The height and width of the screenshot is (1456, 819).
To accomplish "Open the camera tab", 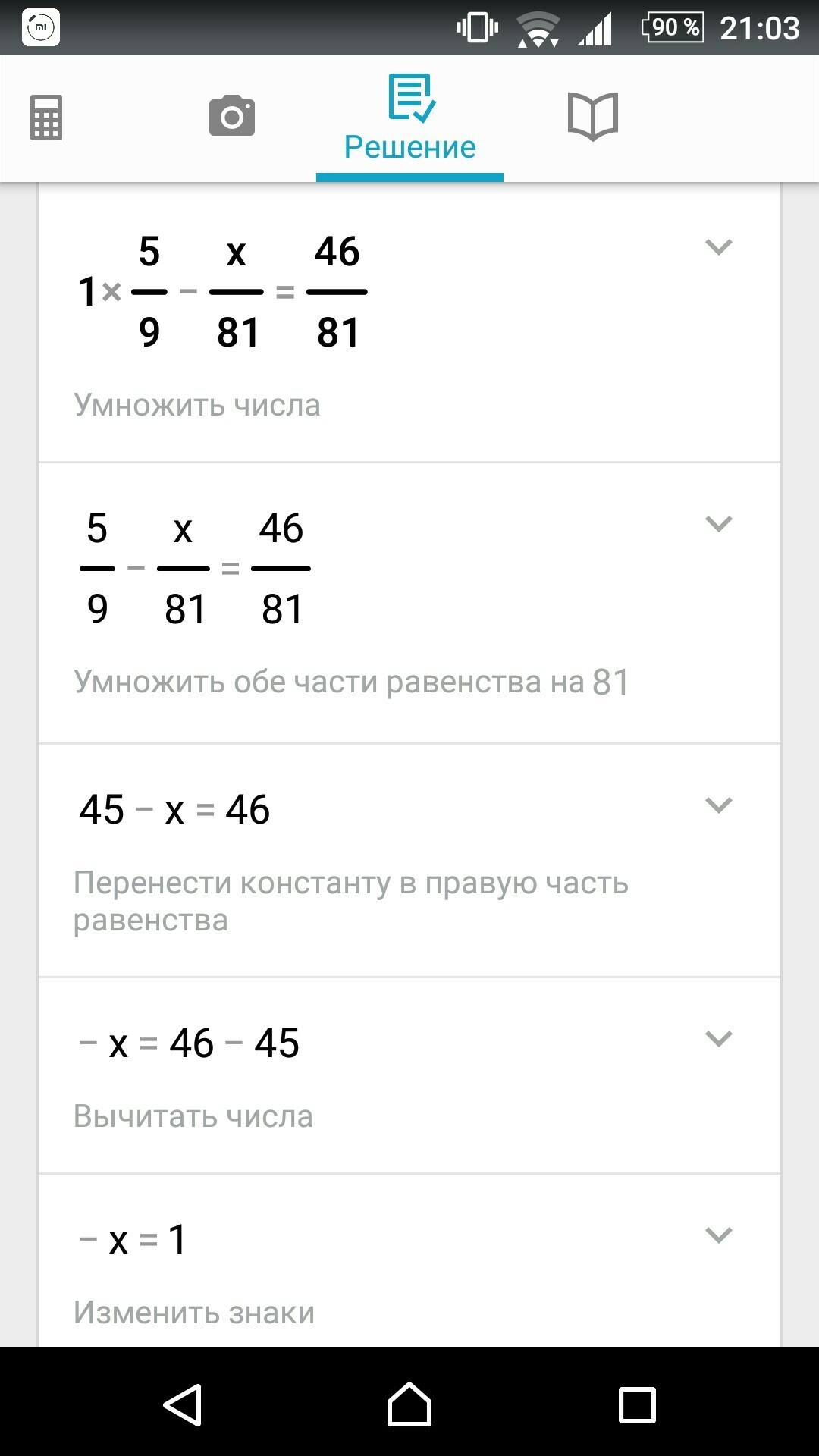I will [x=232, y=116].
